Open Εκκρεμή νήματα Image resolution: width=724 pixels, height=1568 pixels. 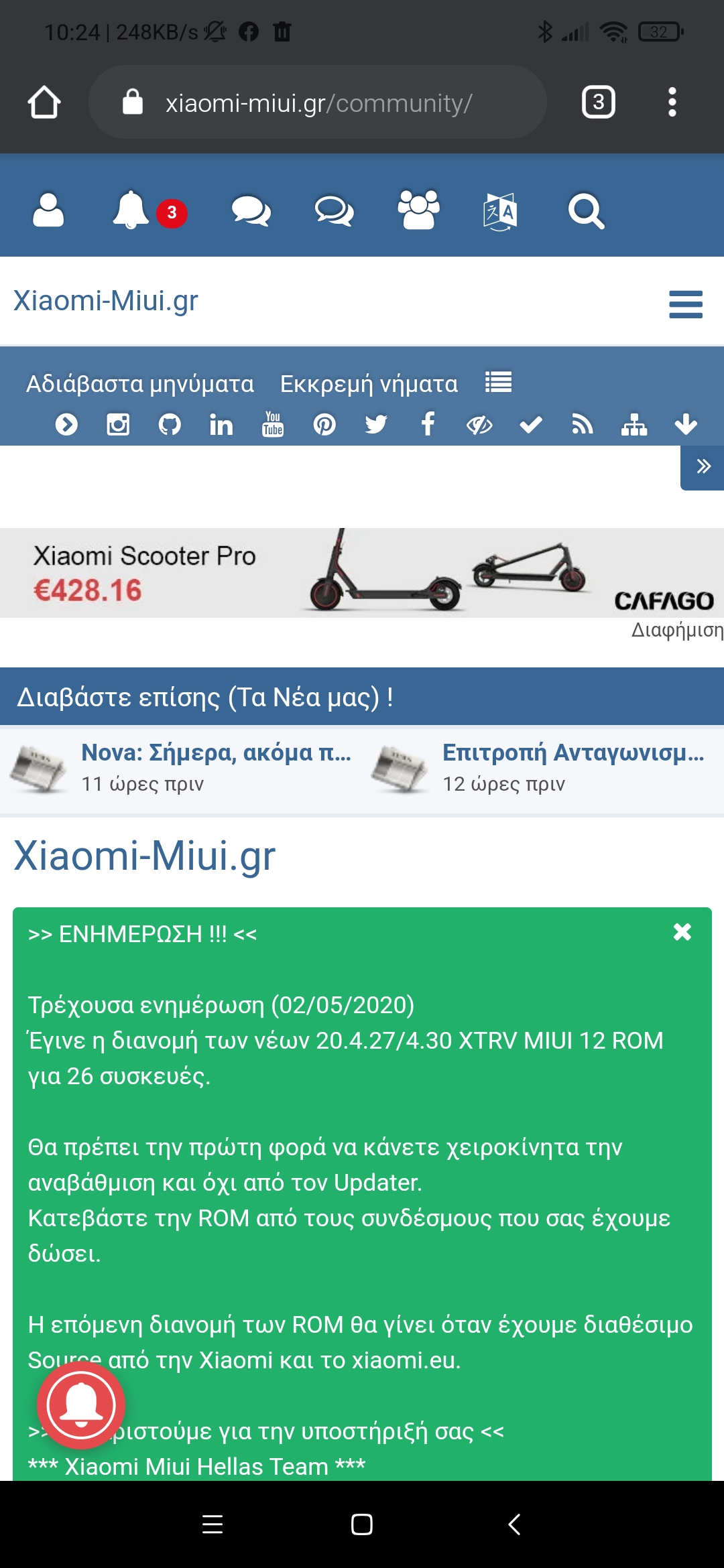click(x=369, y=384)
